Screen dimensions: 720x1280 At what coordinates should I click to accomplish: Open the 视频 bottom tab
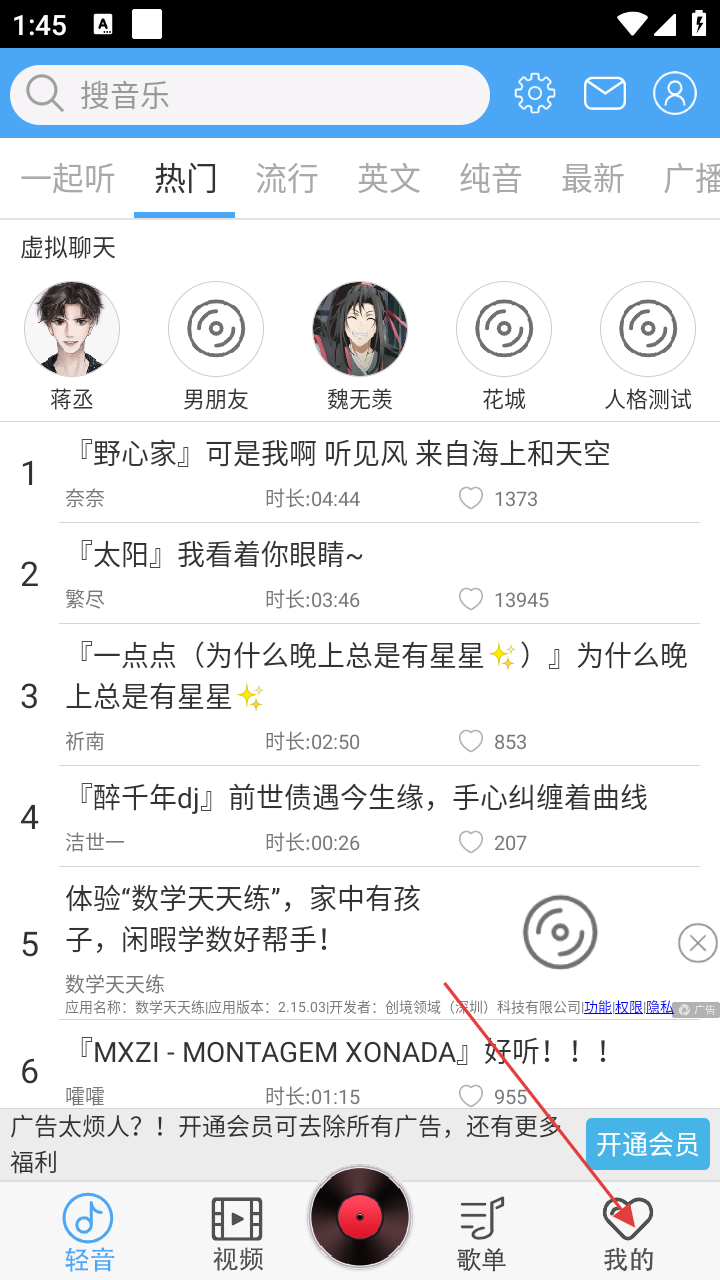point(238,1233)
